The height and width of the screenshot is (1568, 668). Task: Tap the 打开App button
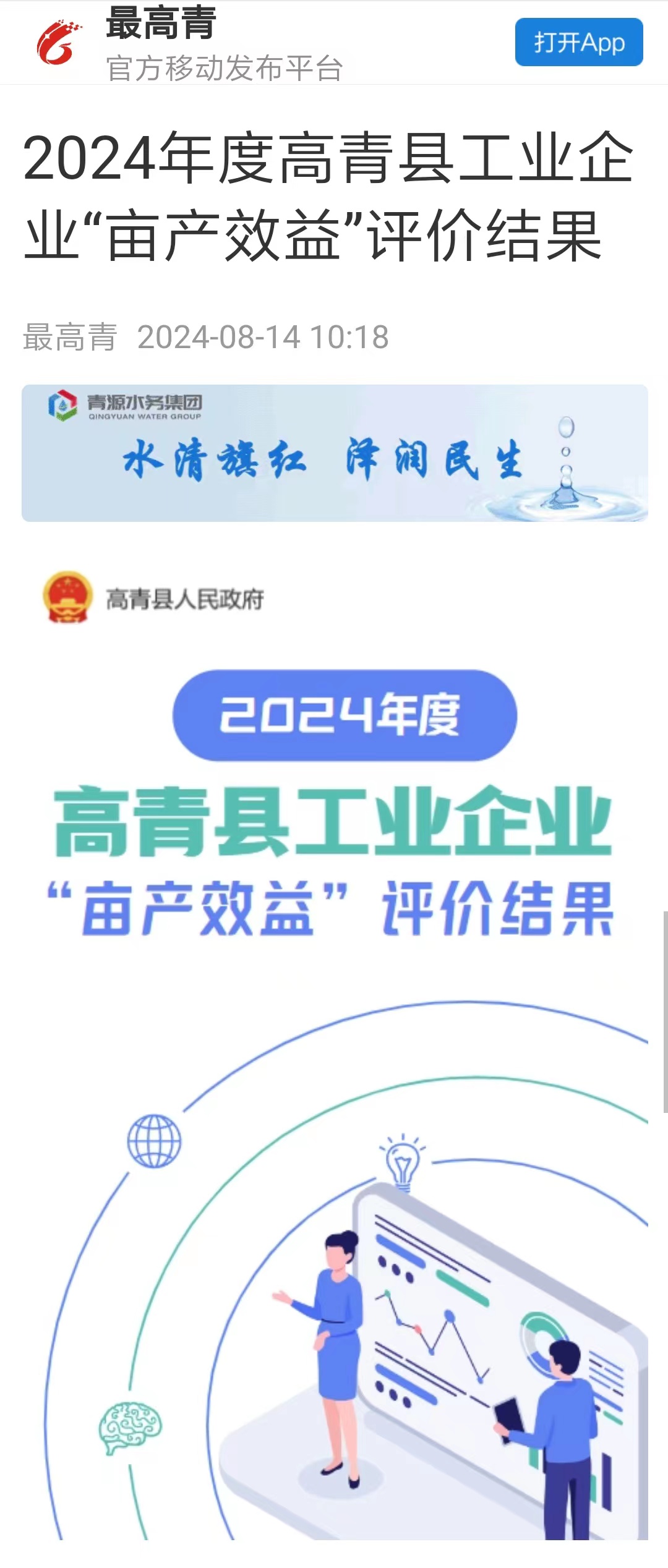(578, 43)
